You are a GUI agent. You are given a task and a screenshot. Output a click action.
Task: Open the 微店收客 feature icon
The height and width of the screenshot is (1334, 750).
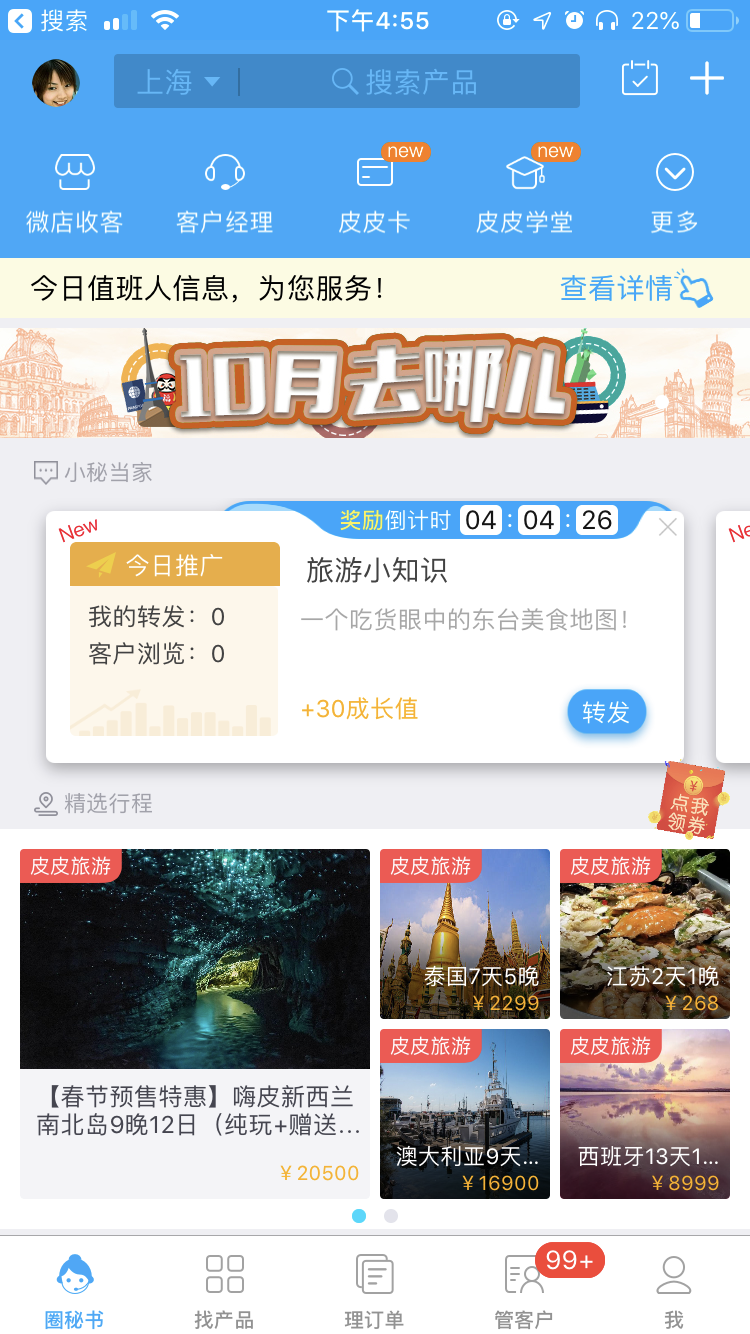[75, 185]
